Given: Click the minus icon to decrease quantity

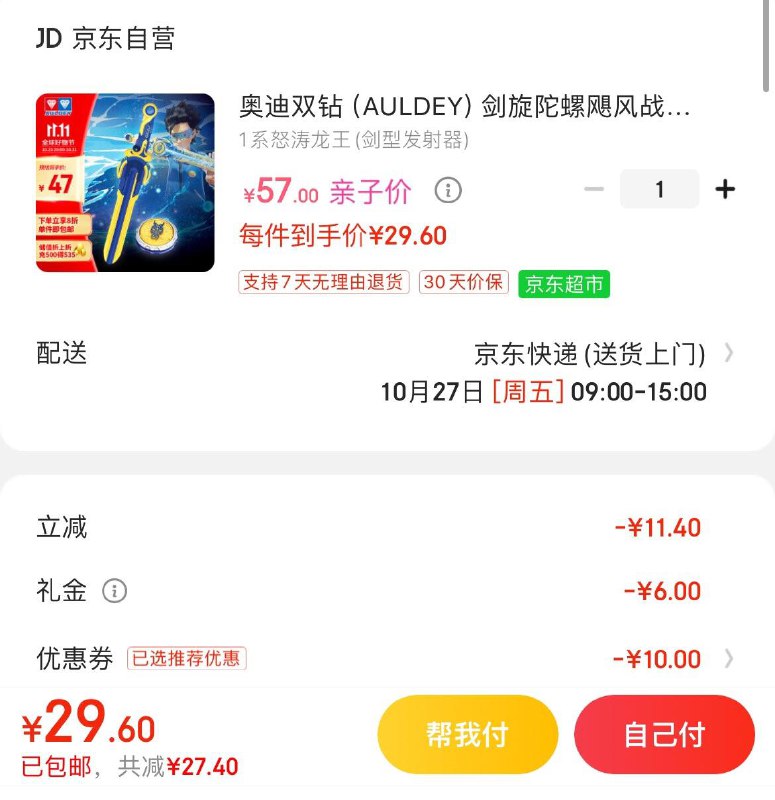Looking at the screenshot, I should 594,188.
